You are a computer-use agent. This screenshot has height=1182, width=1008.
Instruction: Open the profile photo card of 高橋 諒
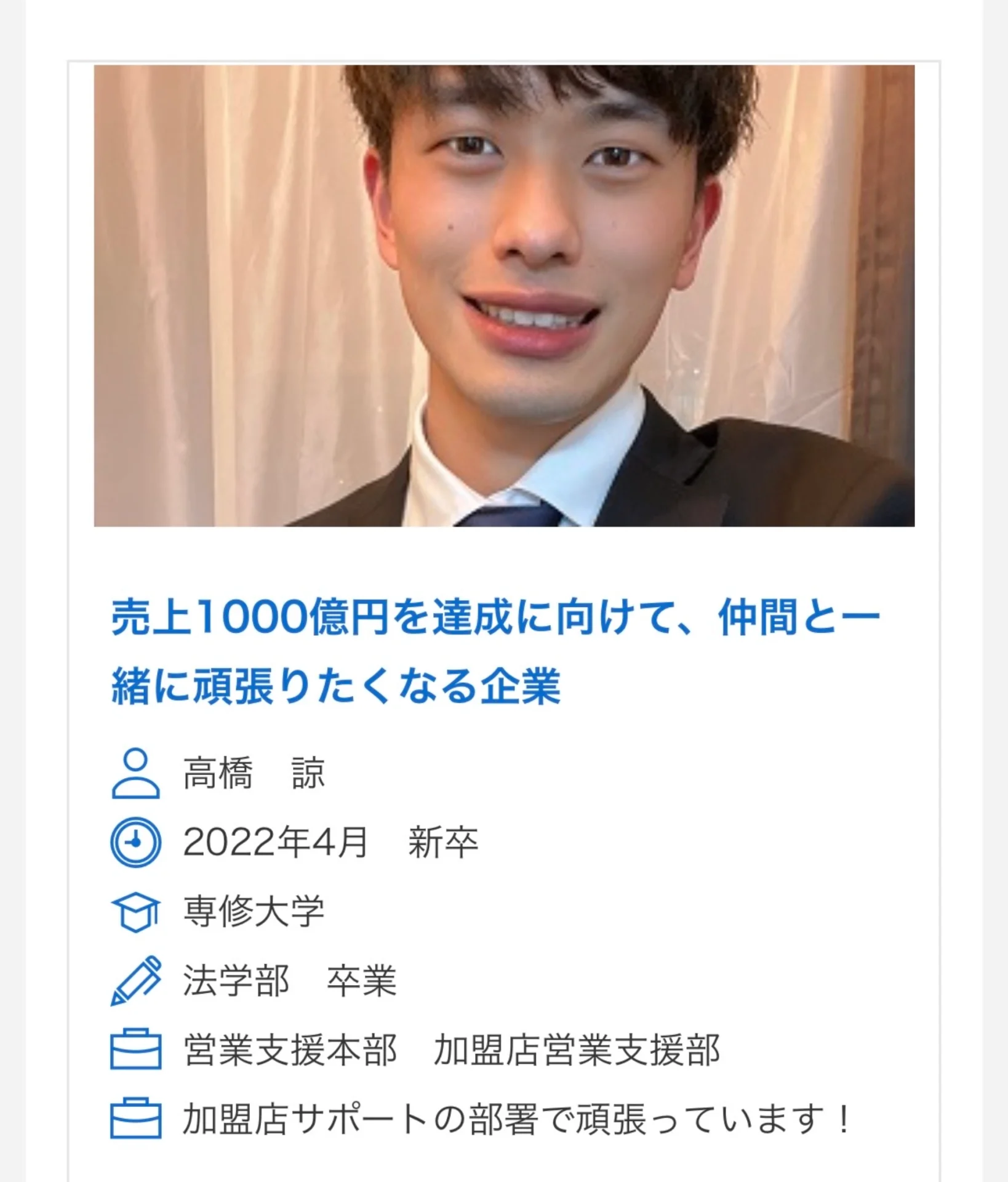pos(504,295)
